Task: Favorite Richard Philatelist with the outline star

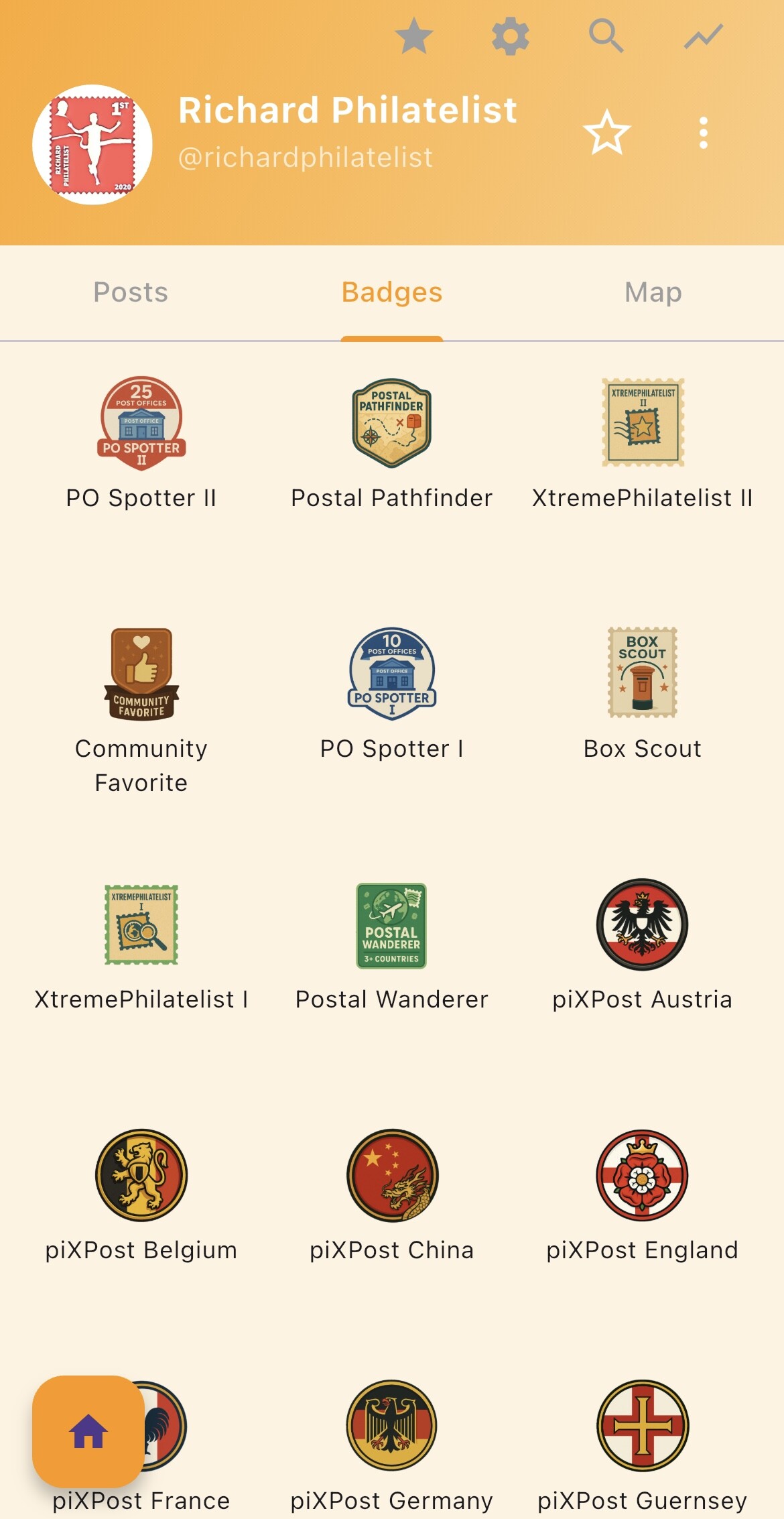Action: point(607,133)
